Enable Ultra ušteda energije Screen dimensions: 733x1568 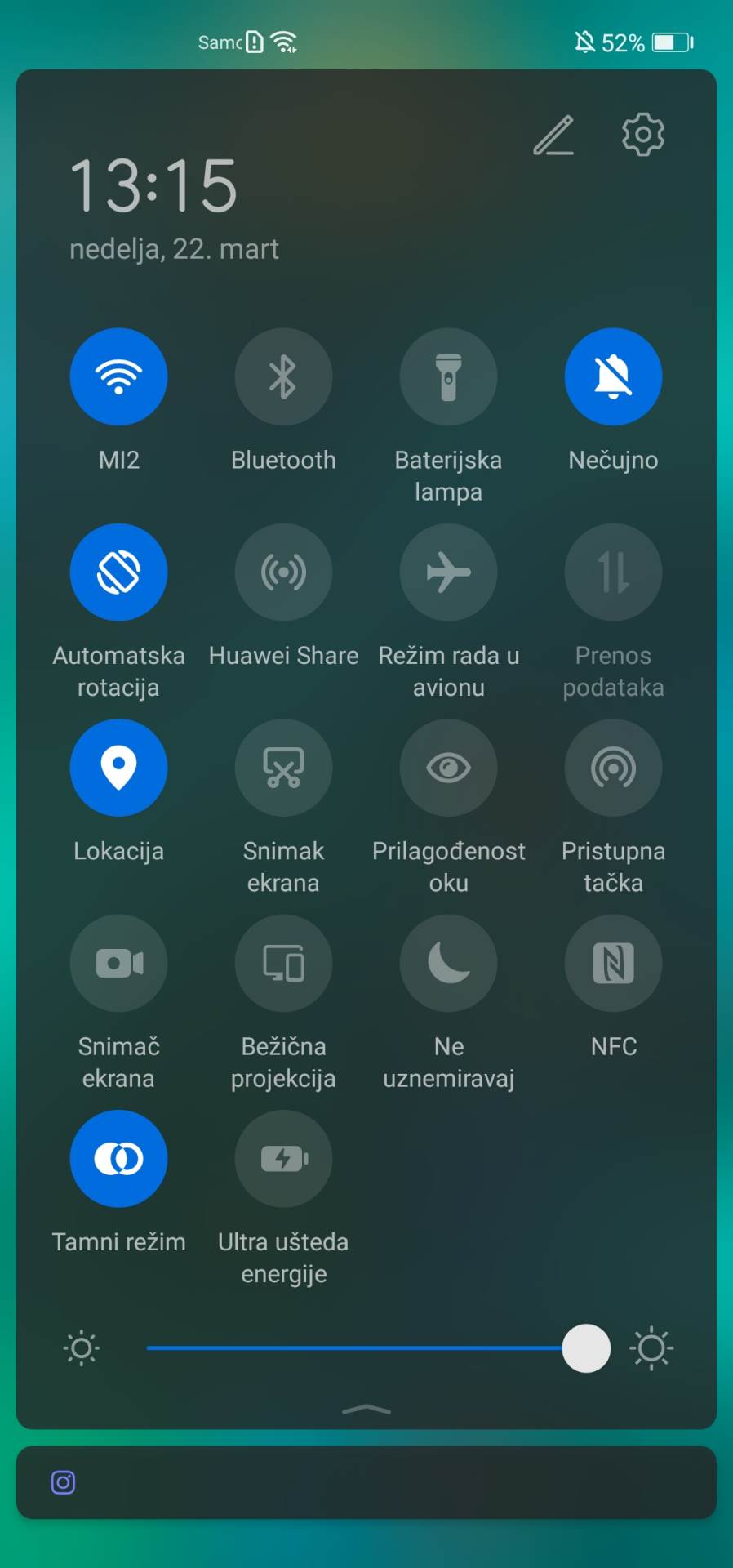(283, 1158)
